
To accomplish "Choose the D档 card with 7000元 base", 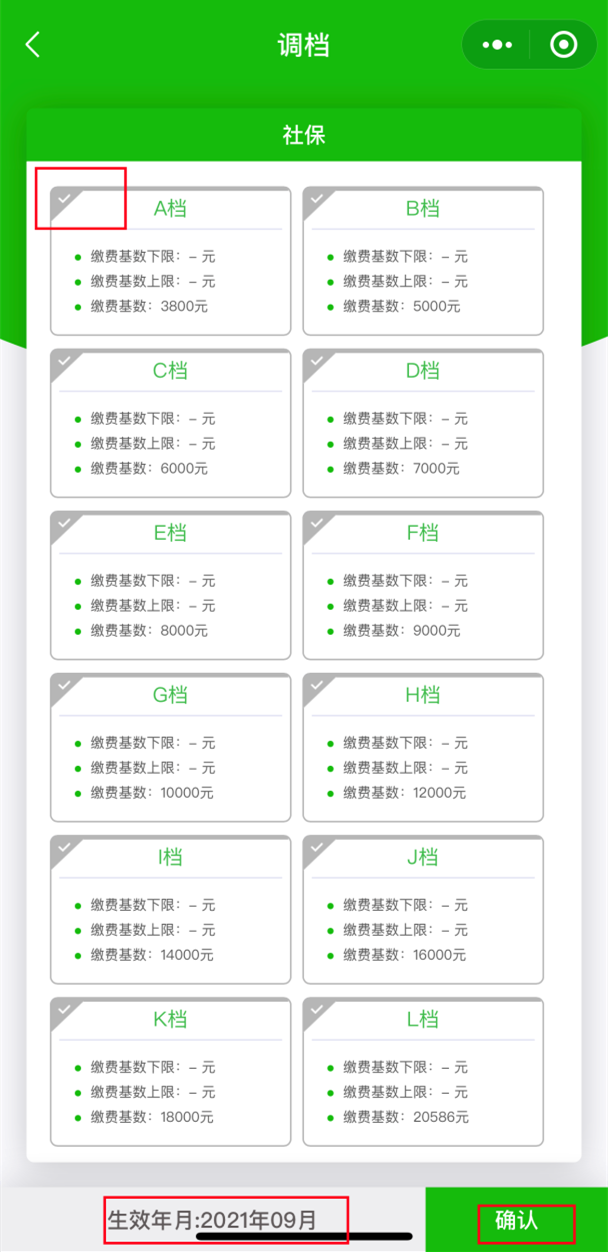I will [x=423, y=423].
